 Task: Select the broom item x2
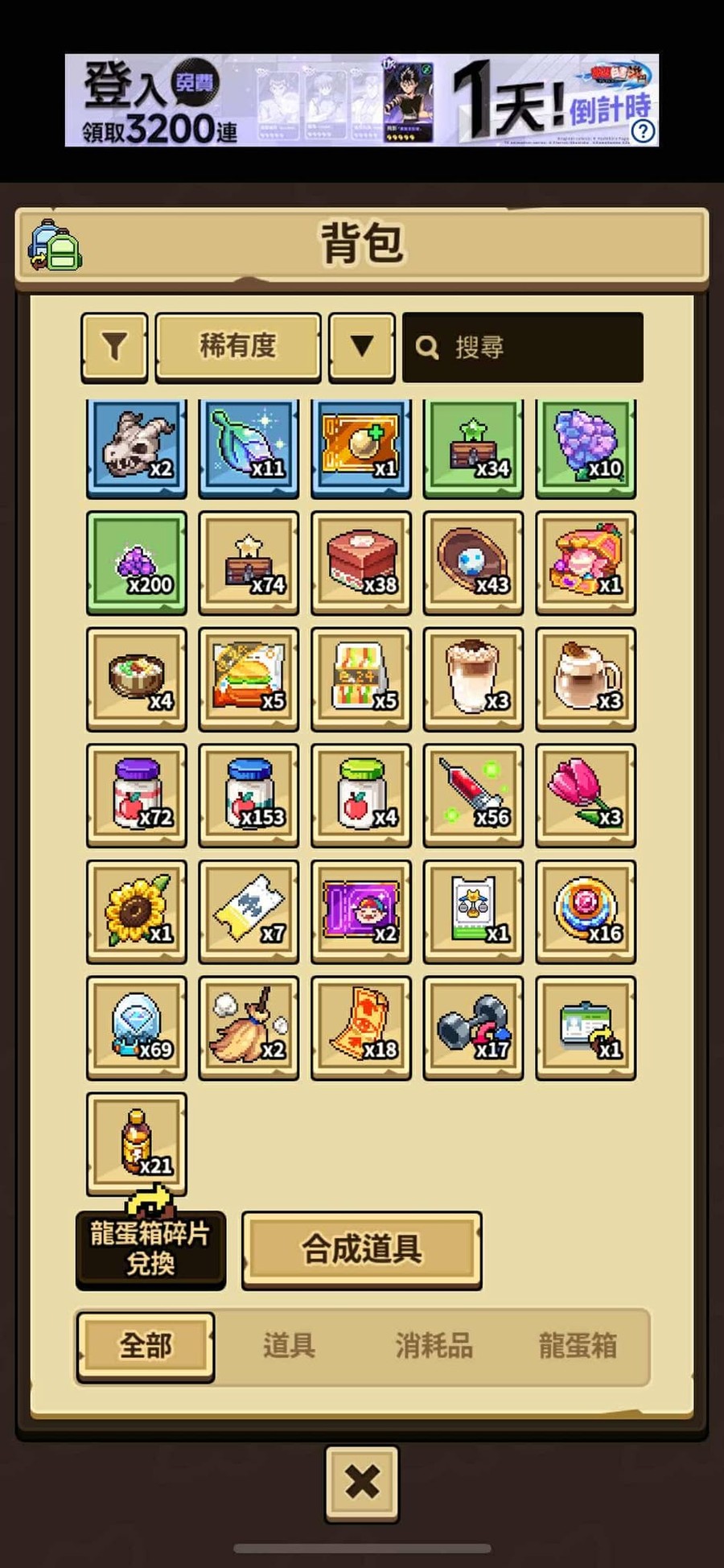[x=249, y=1027]
